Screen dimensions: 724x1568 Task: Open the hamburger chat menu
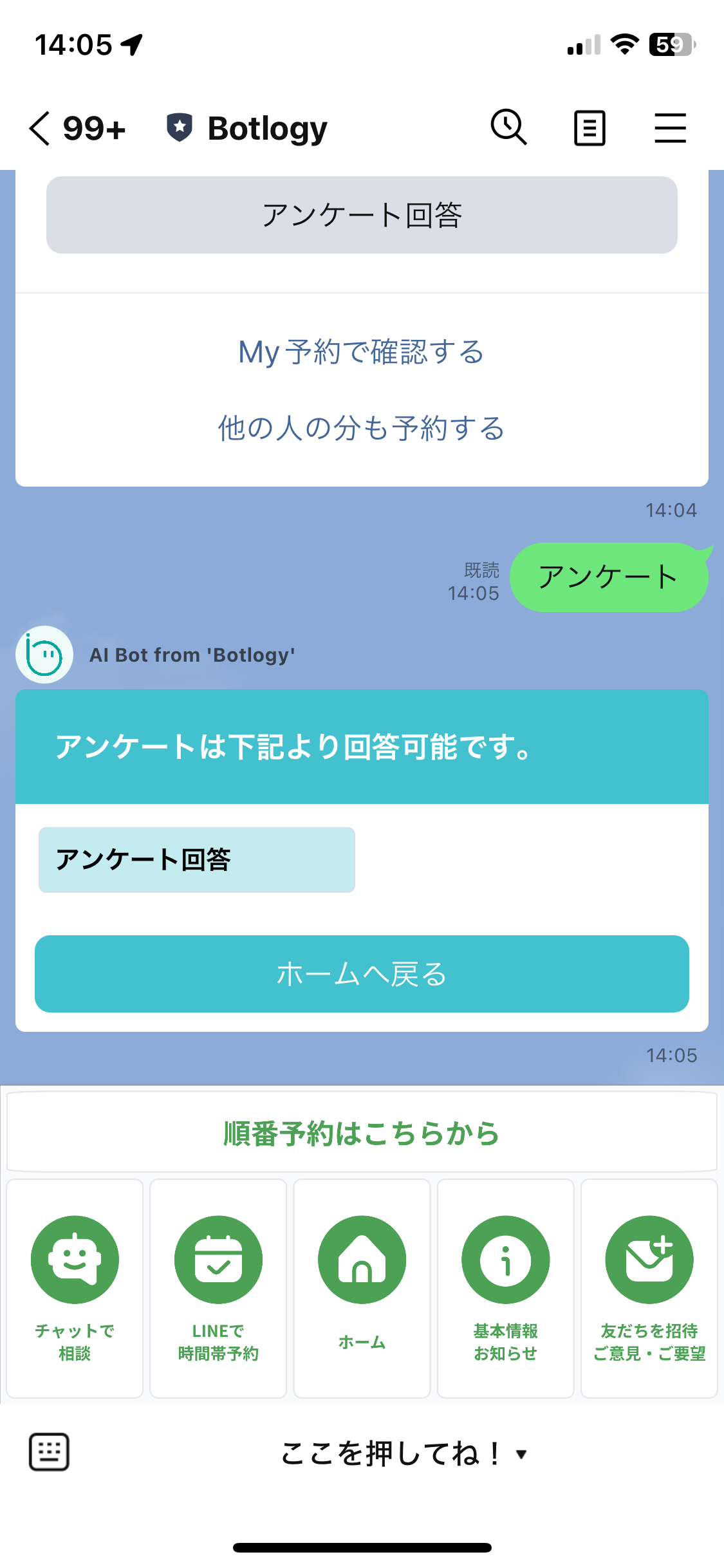point(670,128)
